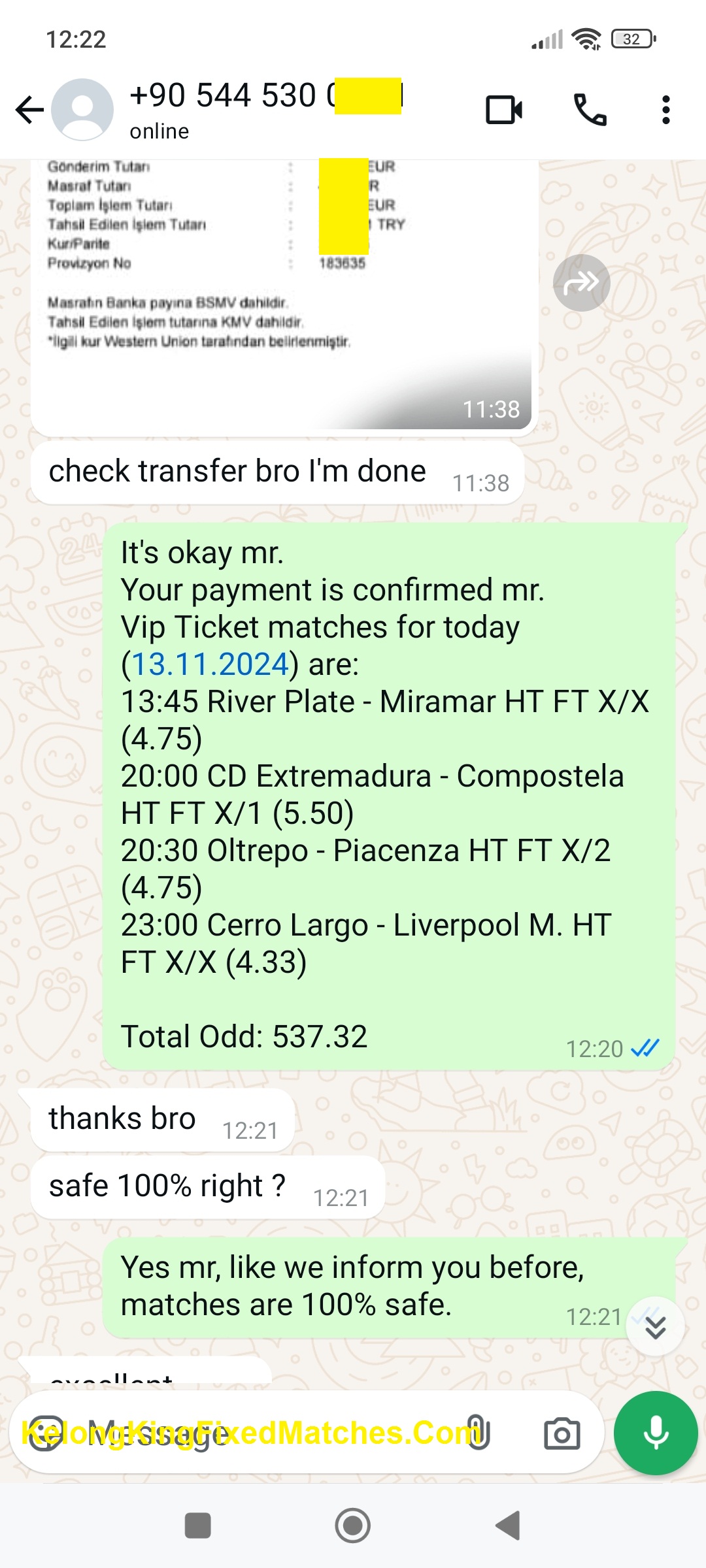This screenshot has height=1568, width=706.
Task: Tap the 13.11.2024 date link
Action: tap(210, 664)
